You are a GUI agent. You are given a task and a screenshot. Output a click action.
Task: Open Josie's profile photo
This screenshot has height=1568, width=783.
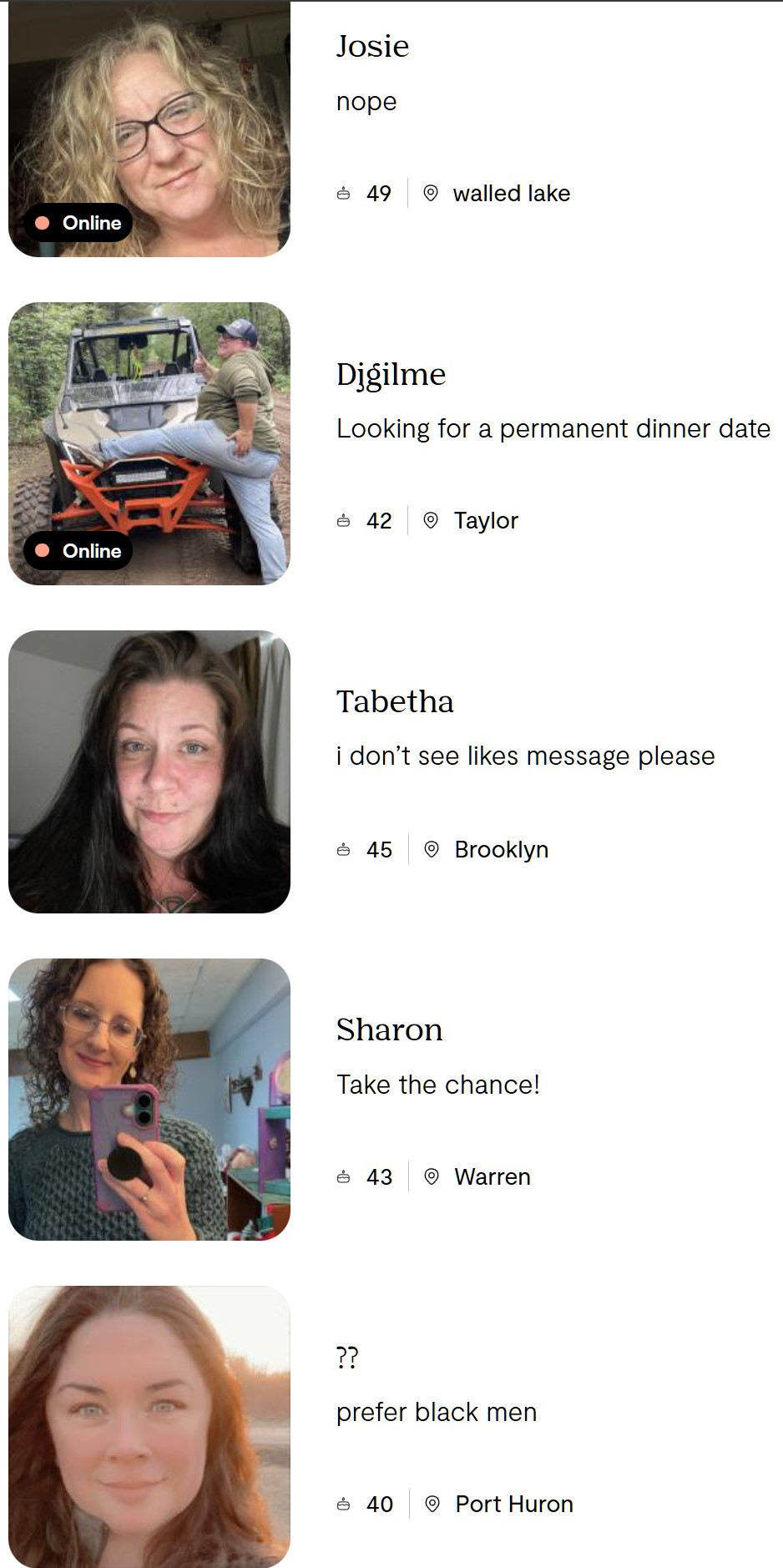pos(149,128)
